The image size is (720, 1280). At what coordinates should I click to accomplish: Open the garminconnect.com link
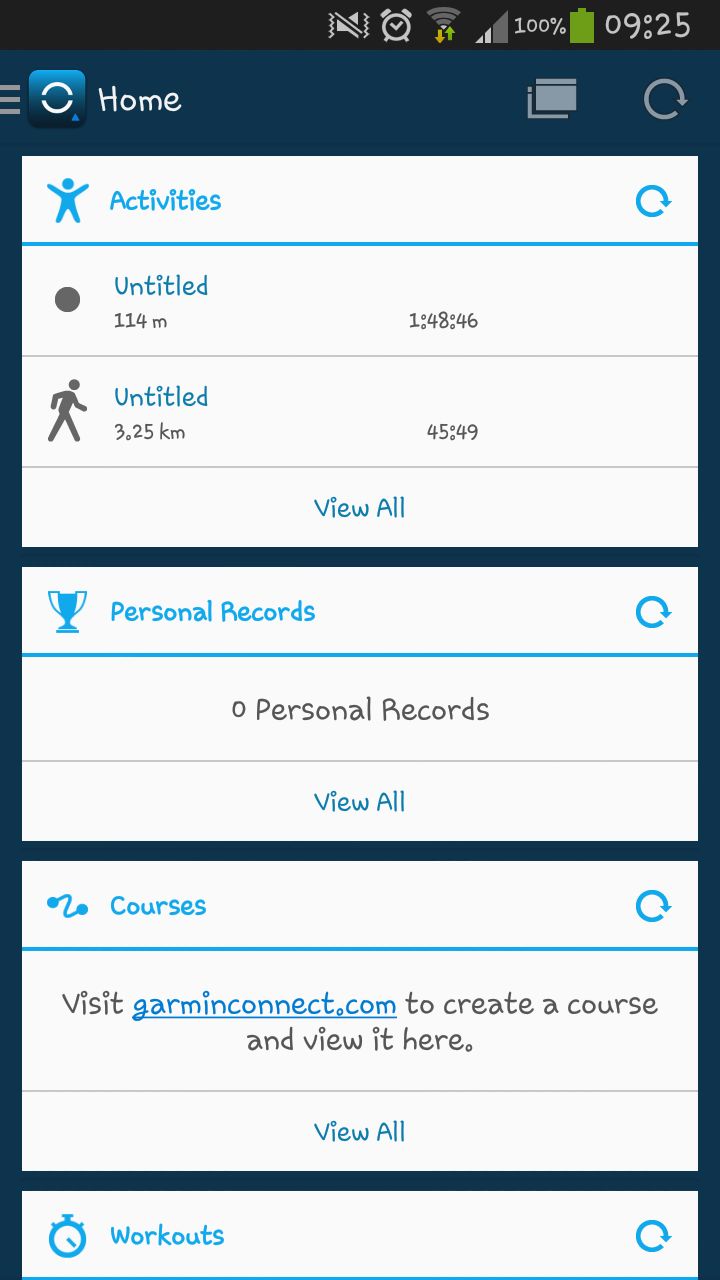[264, 1004]
